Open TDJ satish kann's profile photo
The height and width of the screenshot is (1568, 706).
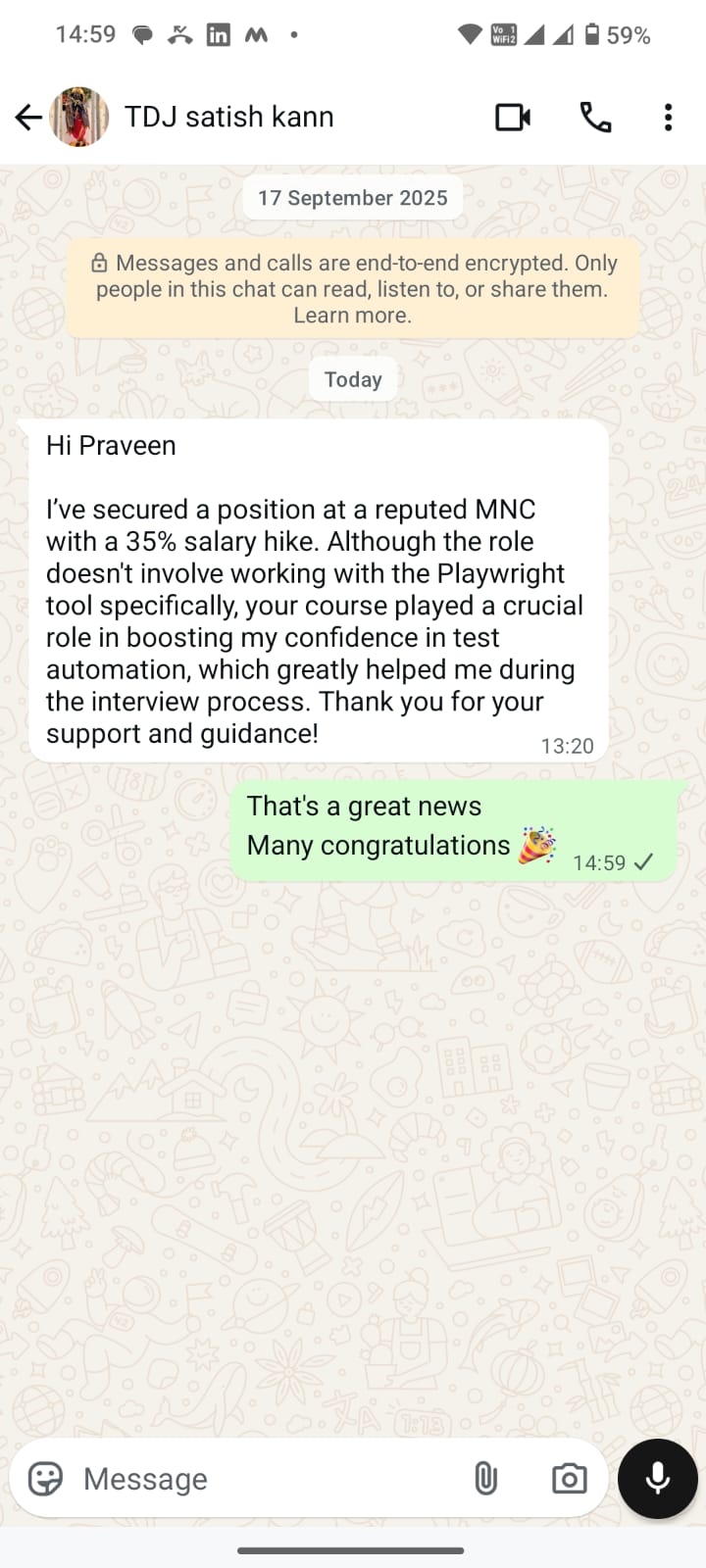pos(79,117)
